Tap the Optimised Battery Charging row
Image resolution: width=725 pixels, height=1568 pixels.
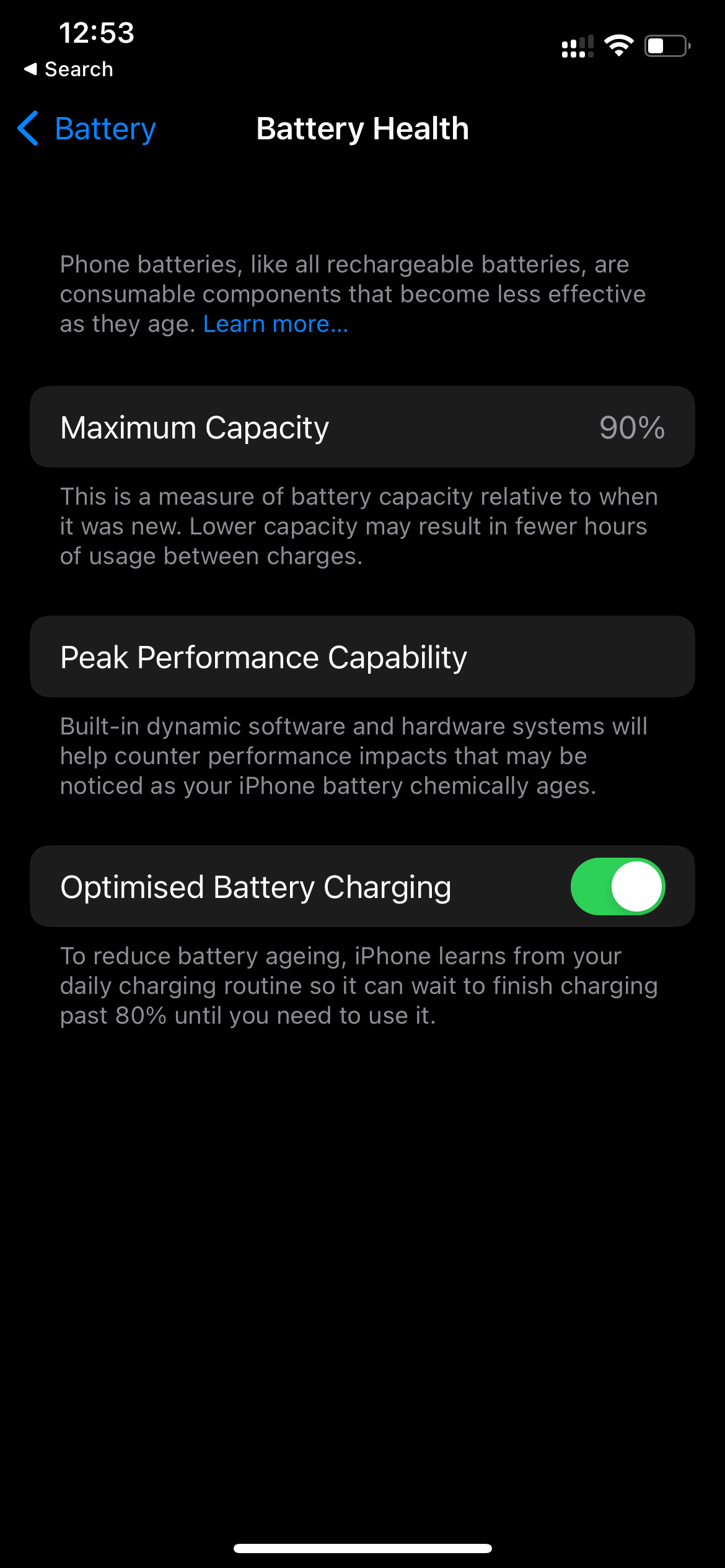tap(362, 886)
